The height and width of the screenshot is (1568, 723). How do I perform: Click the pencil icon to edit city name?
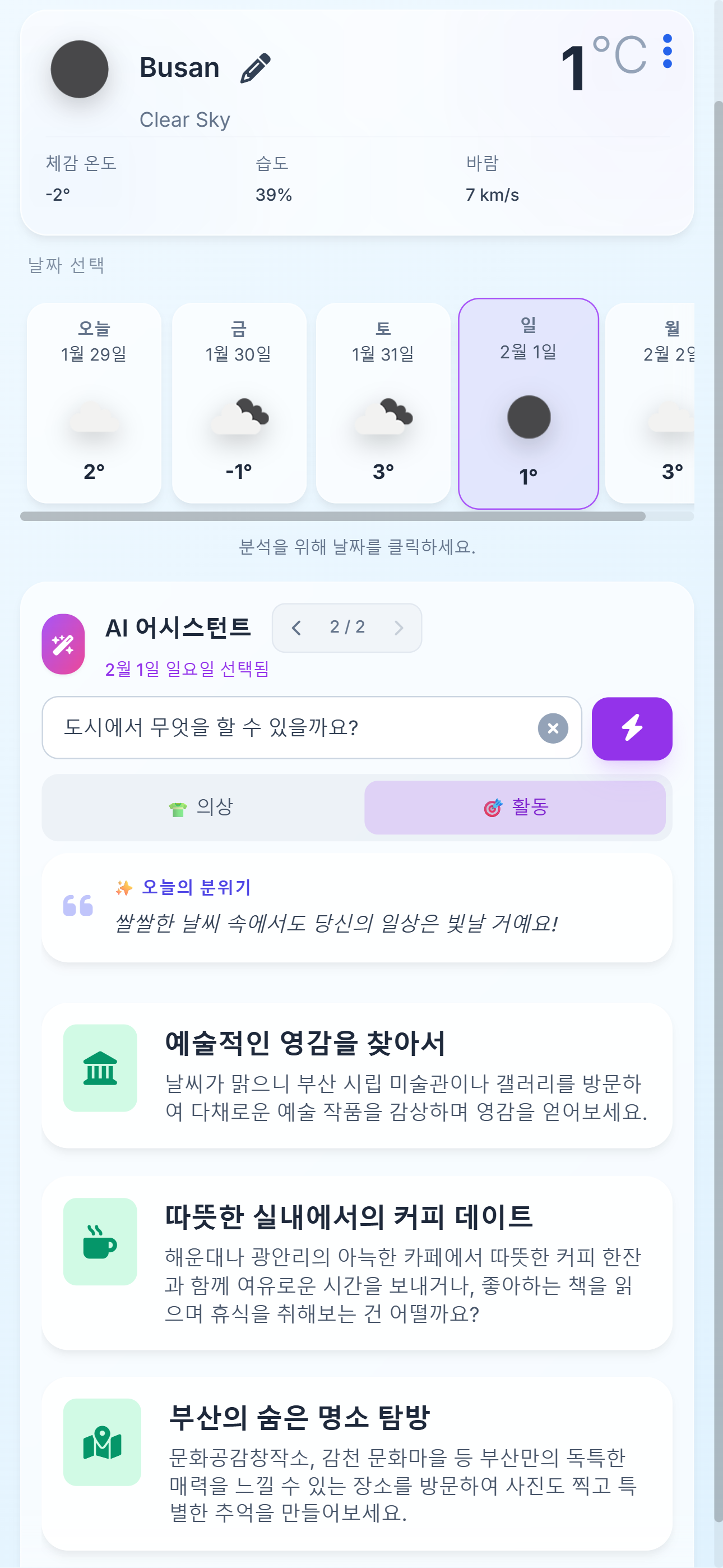pos(255,68)
